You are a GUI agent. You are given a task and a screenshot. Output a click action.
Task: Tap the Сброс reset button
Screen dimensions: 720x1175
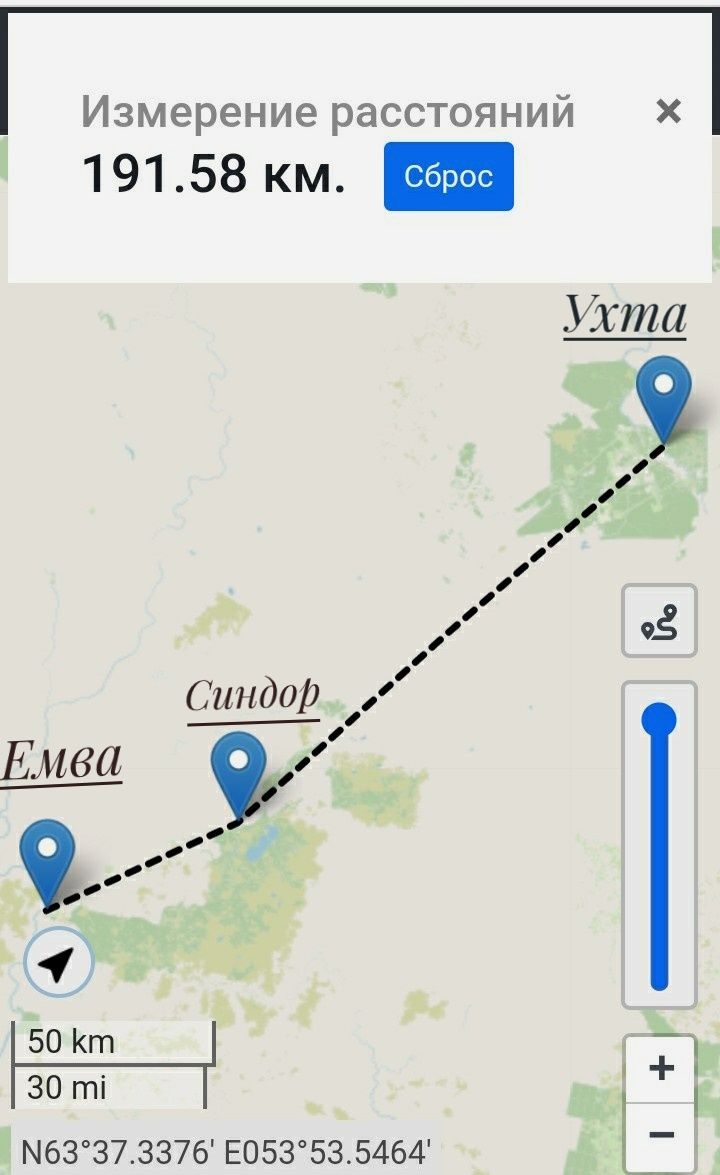[x=448, y=177]
